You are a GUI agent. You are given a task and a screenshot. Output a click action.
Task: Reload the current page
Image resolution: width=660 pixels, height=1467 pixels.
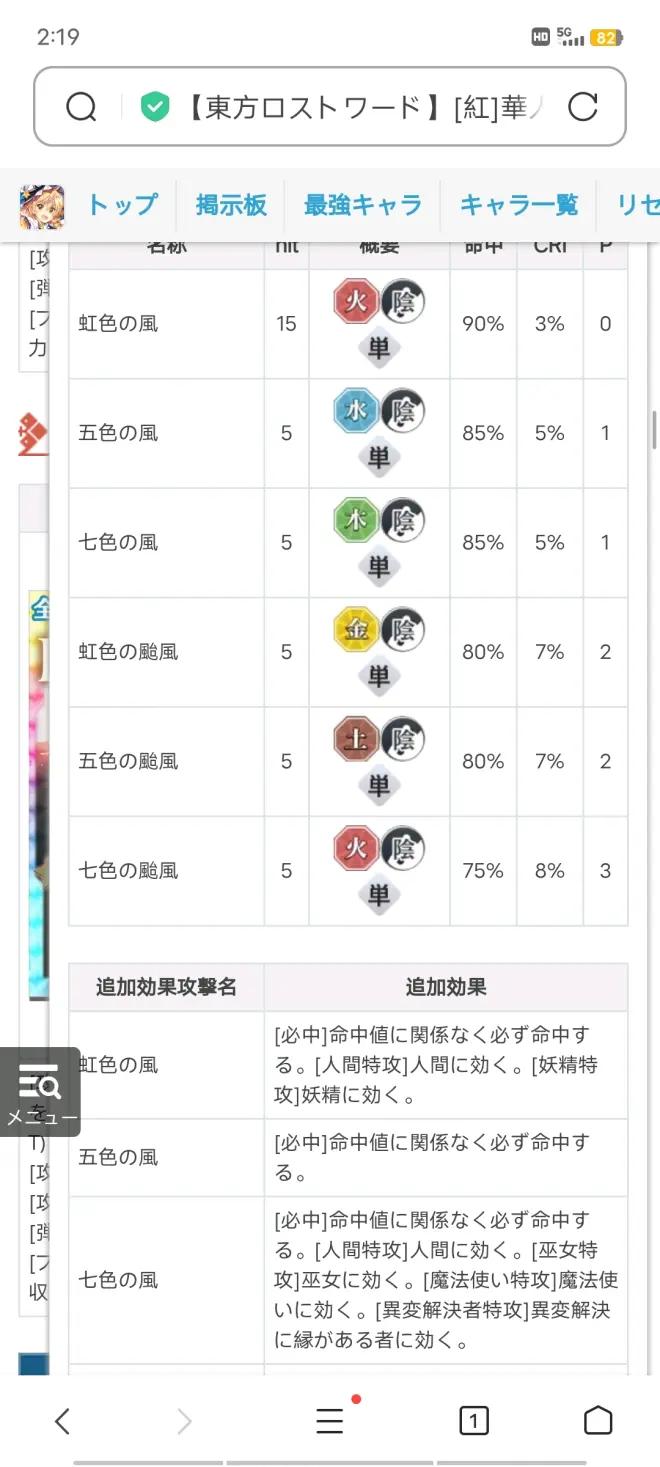pos(582,107)
